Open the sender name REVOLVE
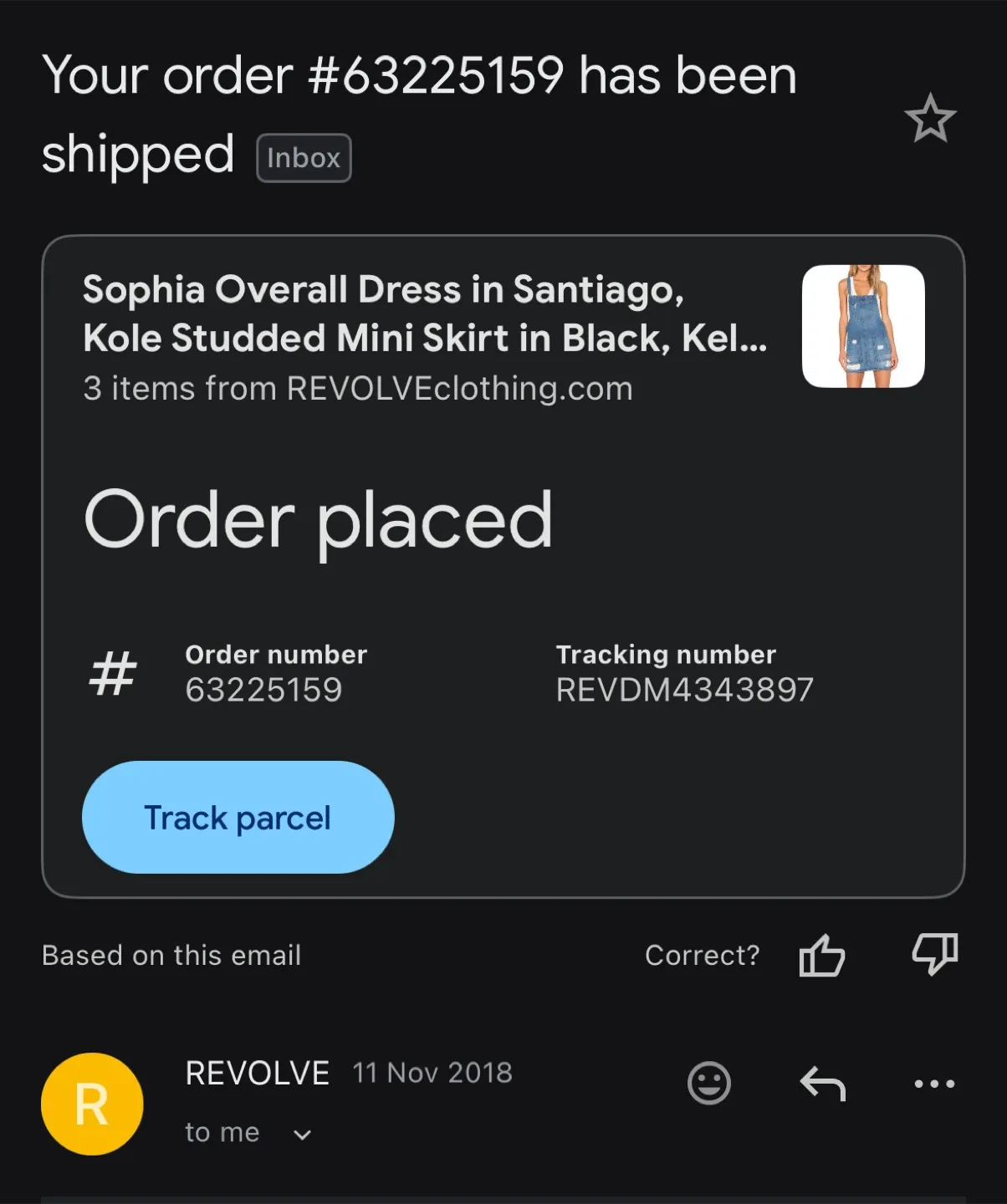Screen dimensions: 1007x1204 [x=257, y=1072]
